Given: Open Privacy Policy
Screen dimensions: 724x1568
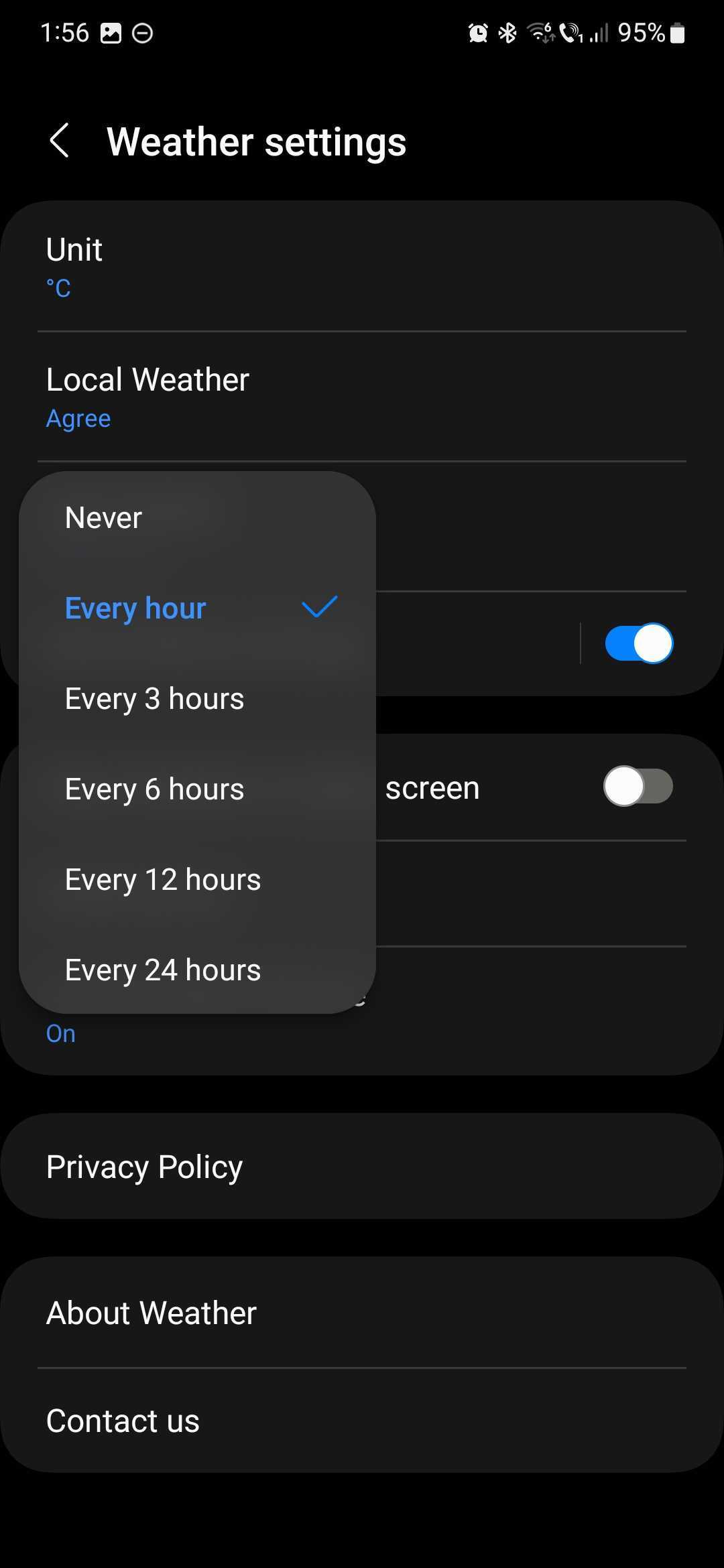Looking at the screenshot, I should [x=362, y=1167].
